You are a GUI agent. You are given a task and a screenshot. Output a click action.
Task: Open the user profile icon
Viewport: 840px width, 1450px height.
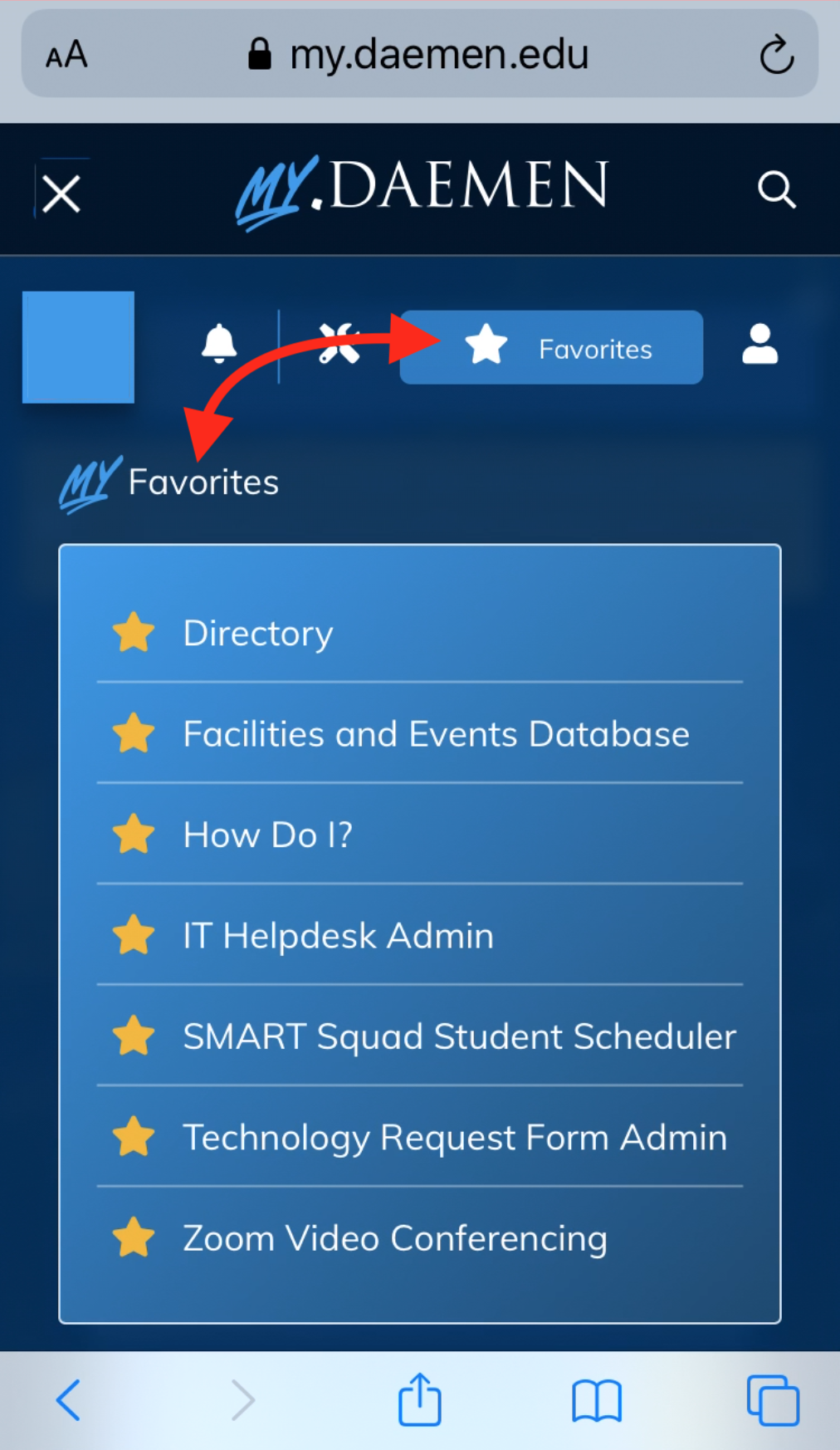[x=759, y=345]
